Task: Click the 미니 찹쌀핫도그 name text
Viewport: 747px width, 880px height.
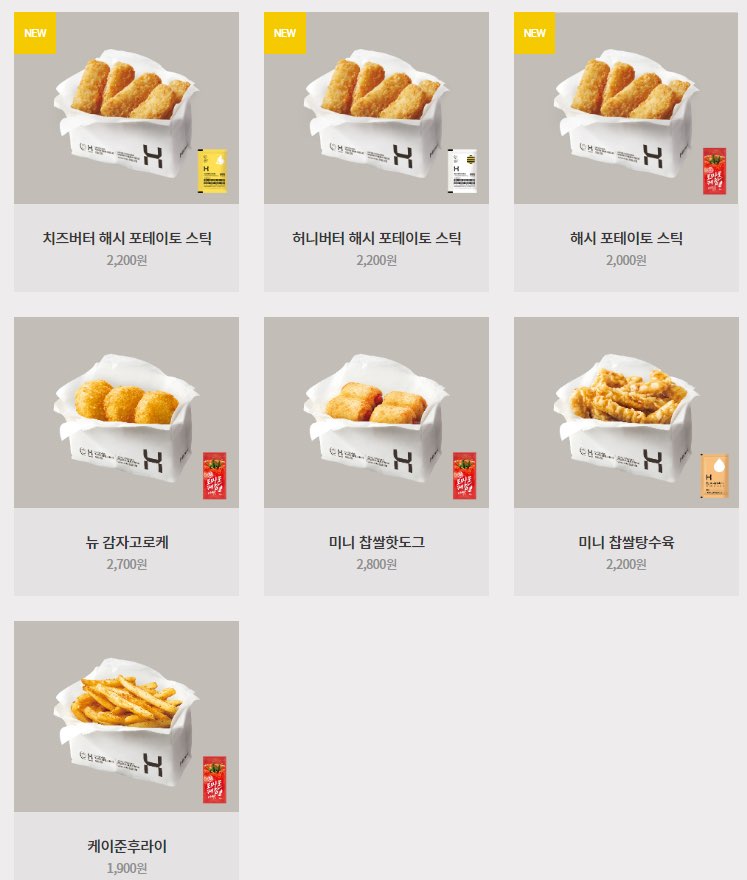Action: pos(374,540)
